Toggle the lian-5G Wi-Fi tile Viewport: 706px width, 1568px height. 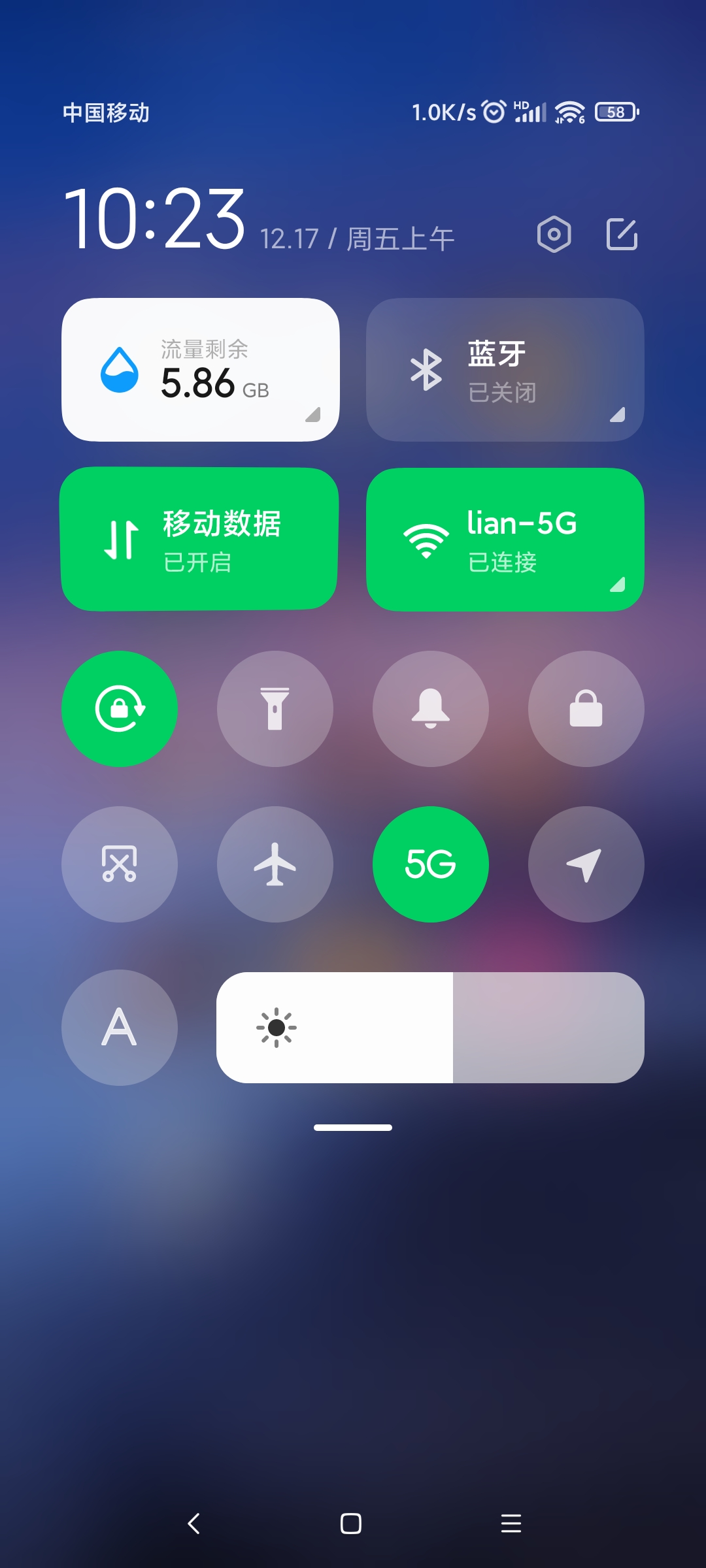pyautogui.click(x=505, y=539)
